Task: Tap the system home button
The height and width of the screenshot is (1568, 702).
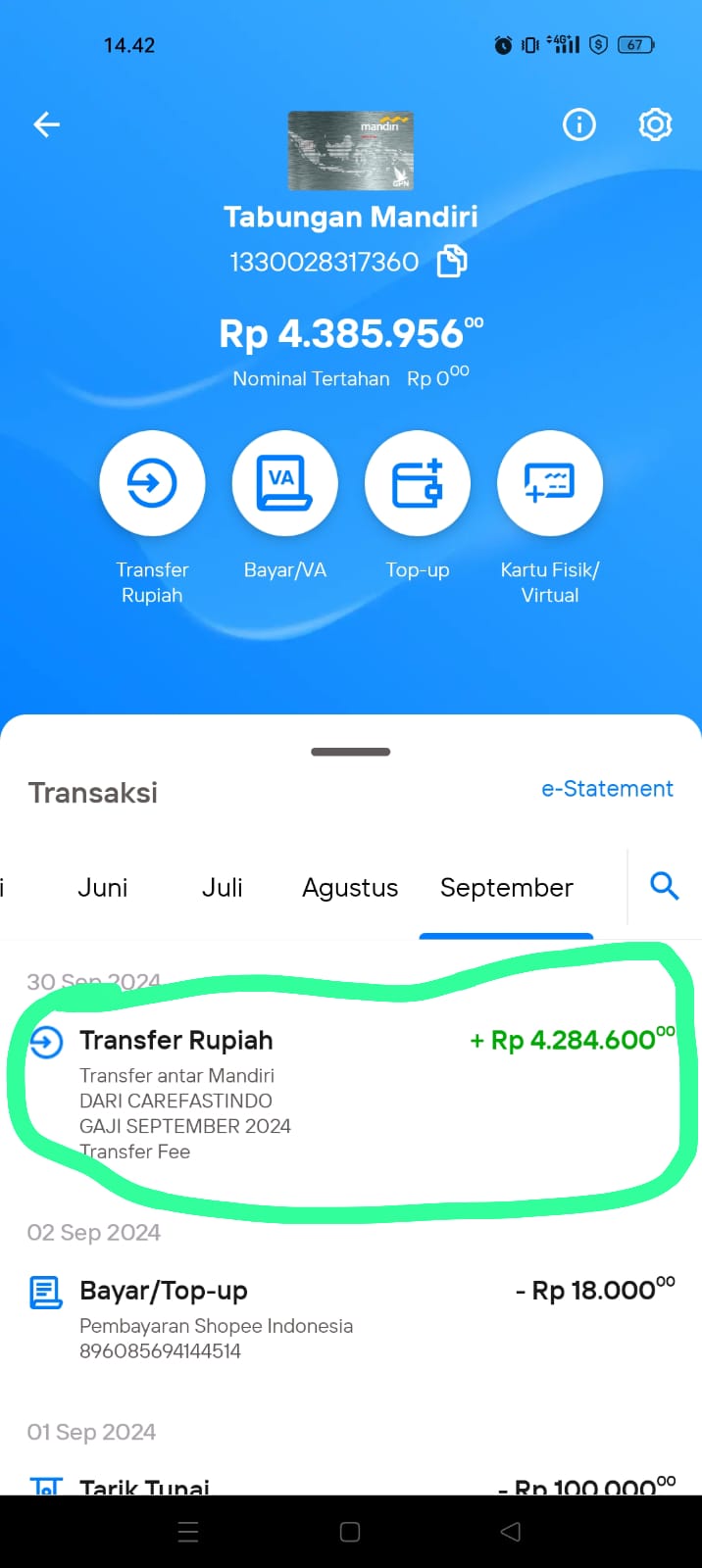Action: click(x=350, y=1532)
